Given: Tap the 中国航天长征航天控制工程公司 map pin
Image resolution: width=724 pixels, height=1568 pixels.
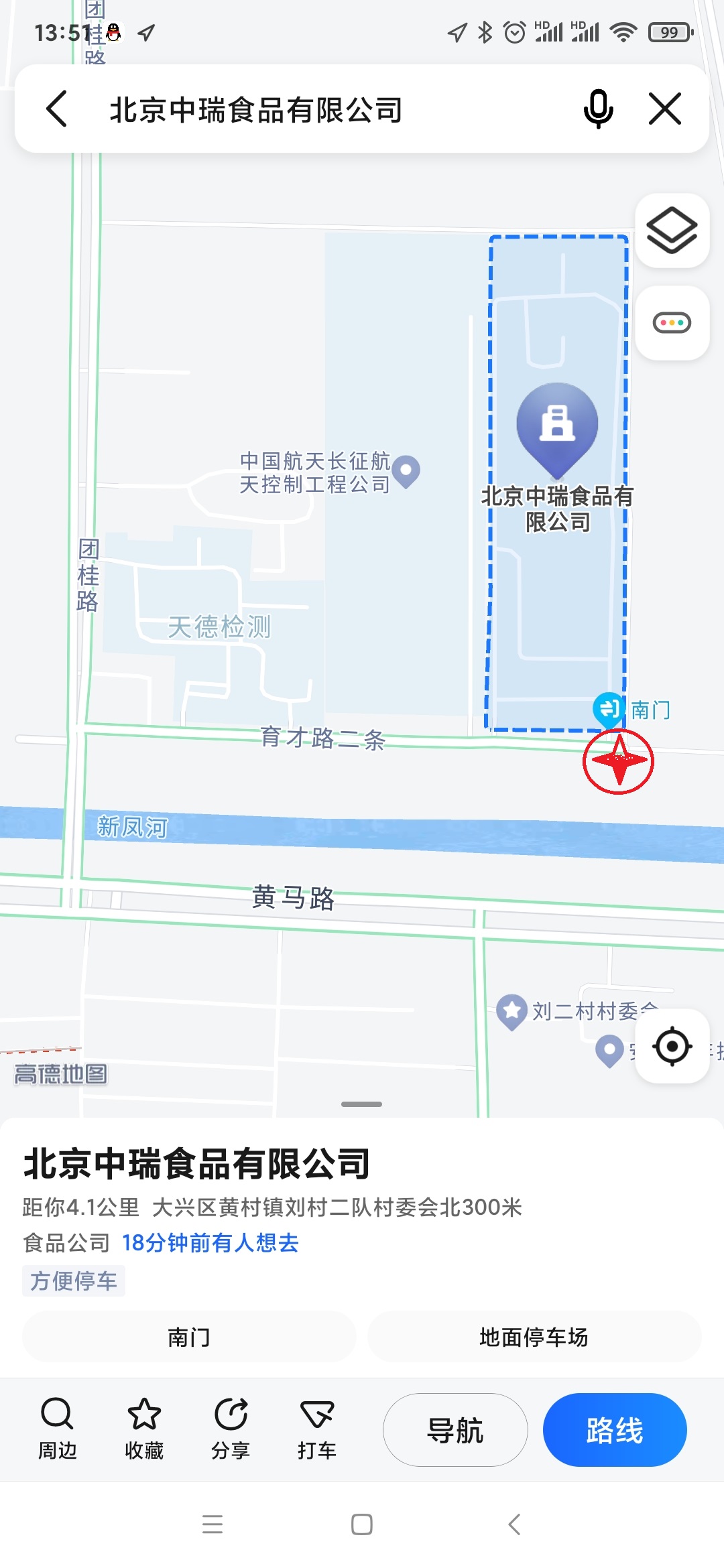Looking at the screenshot, I should 406,472.
